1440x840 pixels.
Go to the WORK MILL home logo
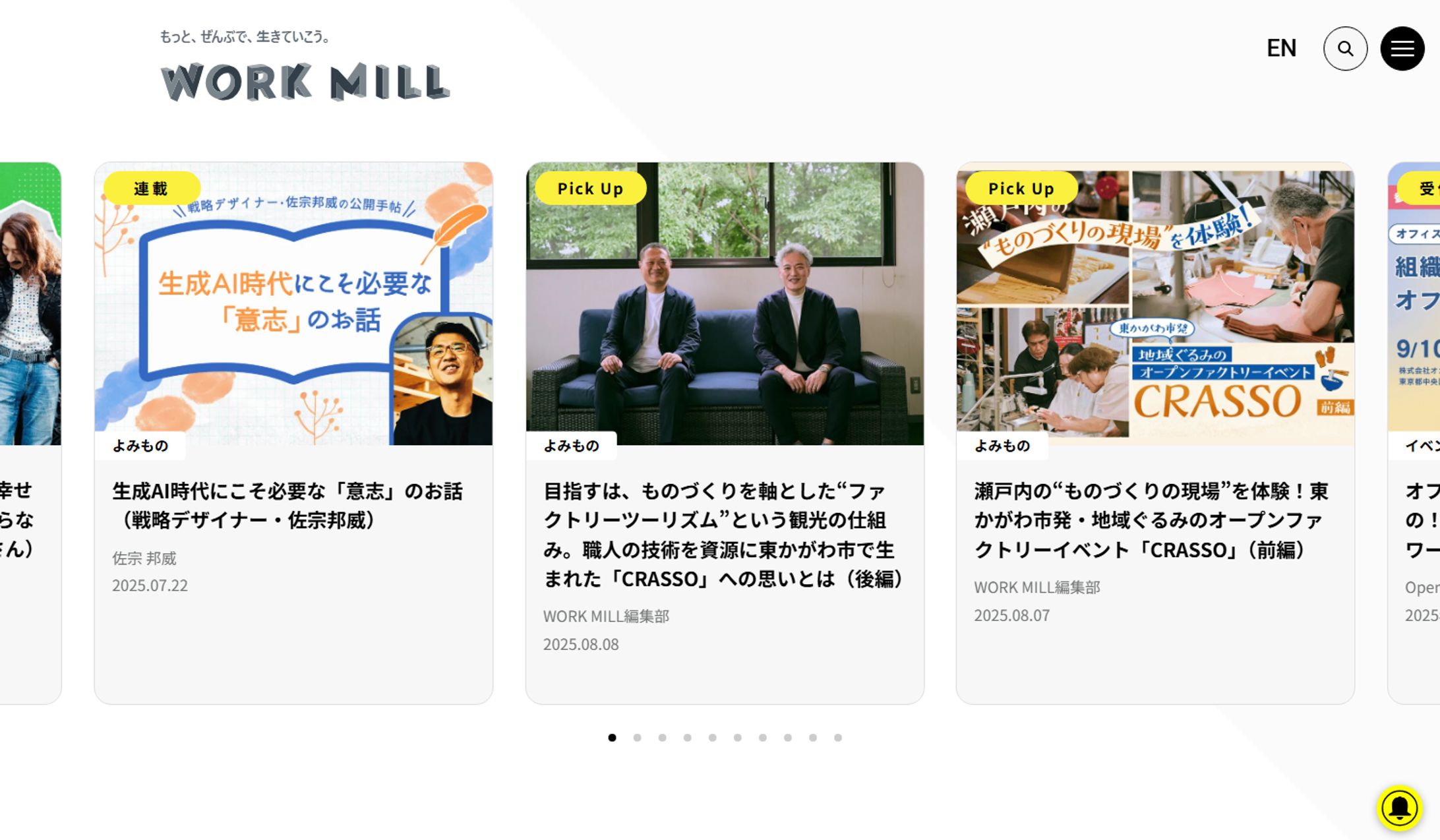(x=305, y=82)
